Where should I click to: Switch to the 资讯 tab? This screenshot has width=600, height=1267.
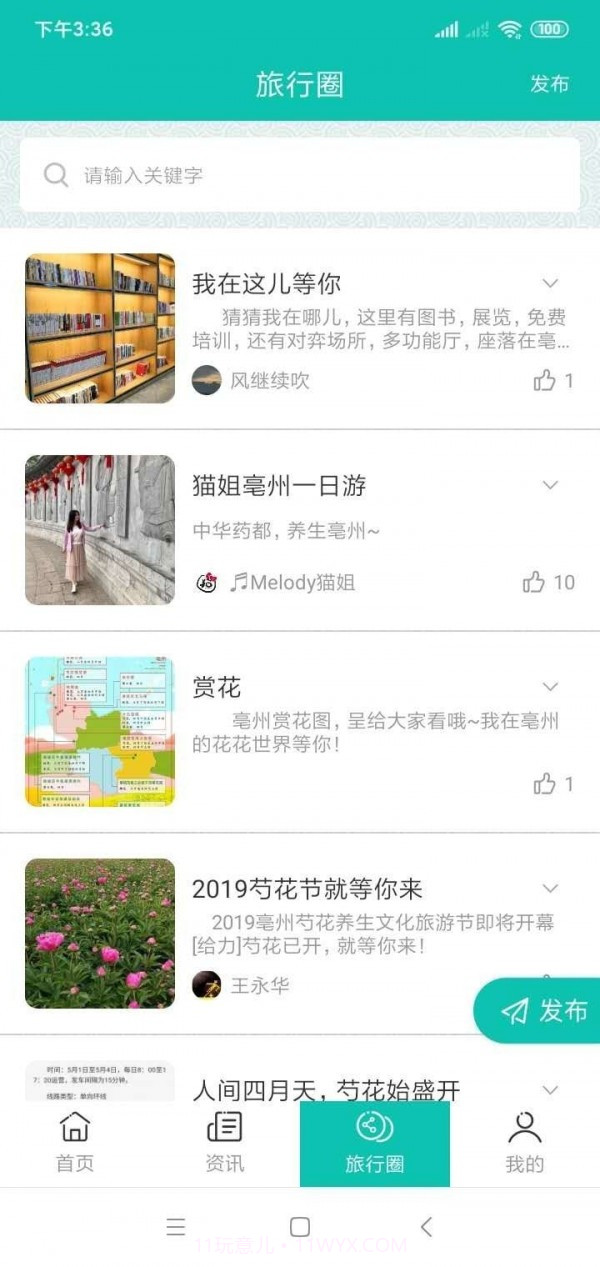[224, 1143]
